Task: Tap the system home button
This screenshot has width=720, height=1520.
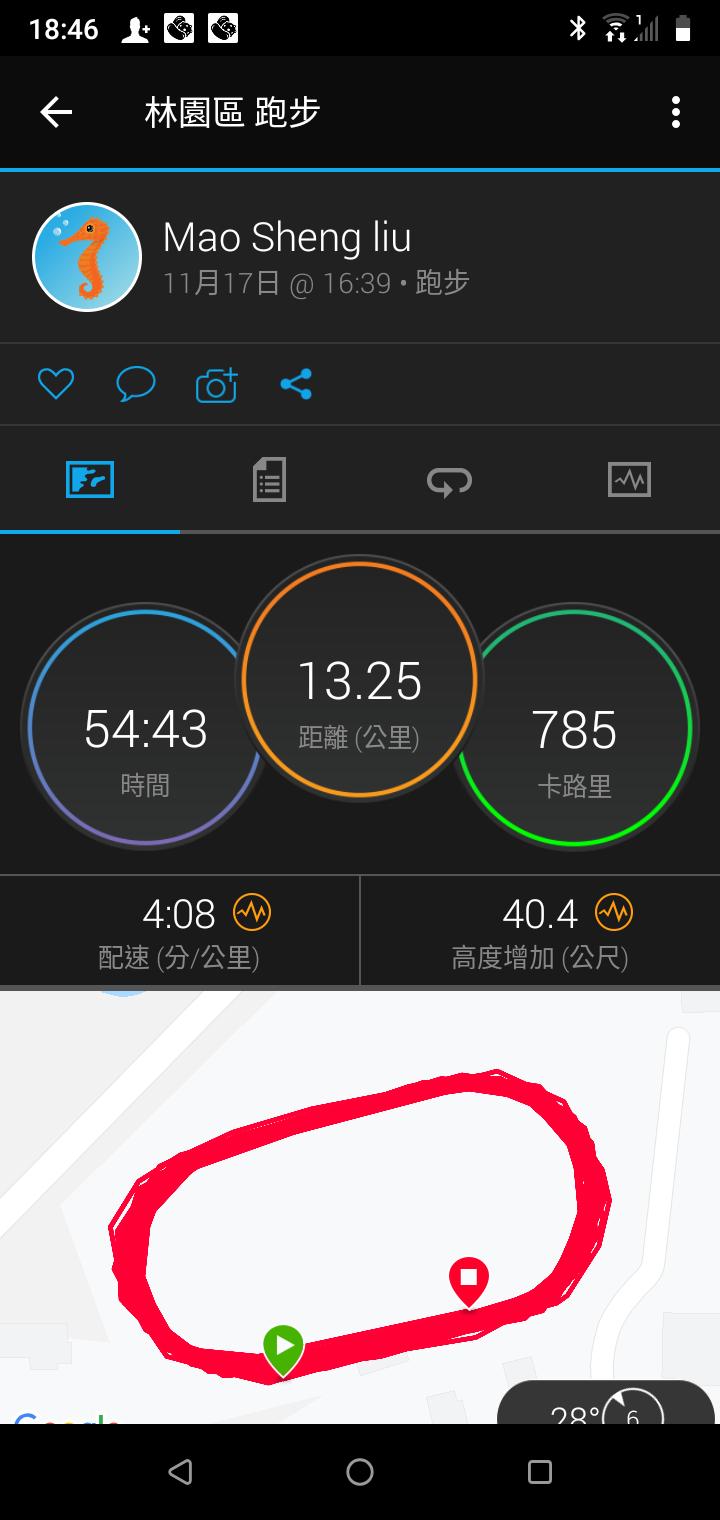Action: coord(360,1471)
